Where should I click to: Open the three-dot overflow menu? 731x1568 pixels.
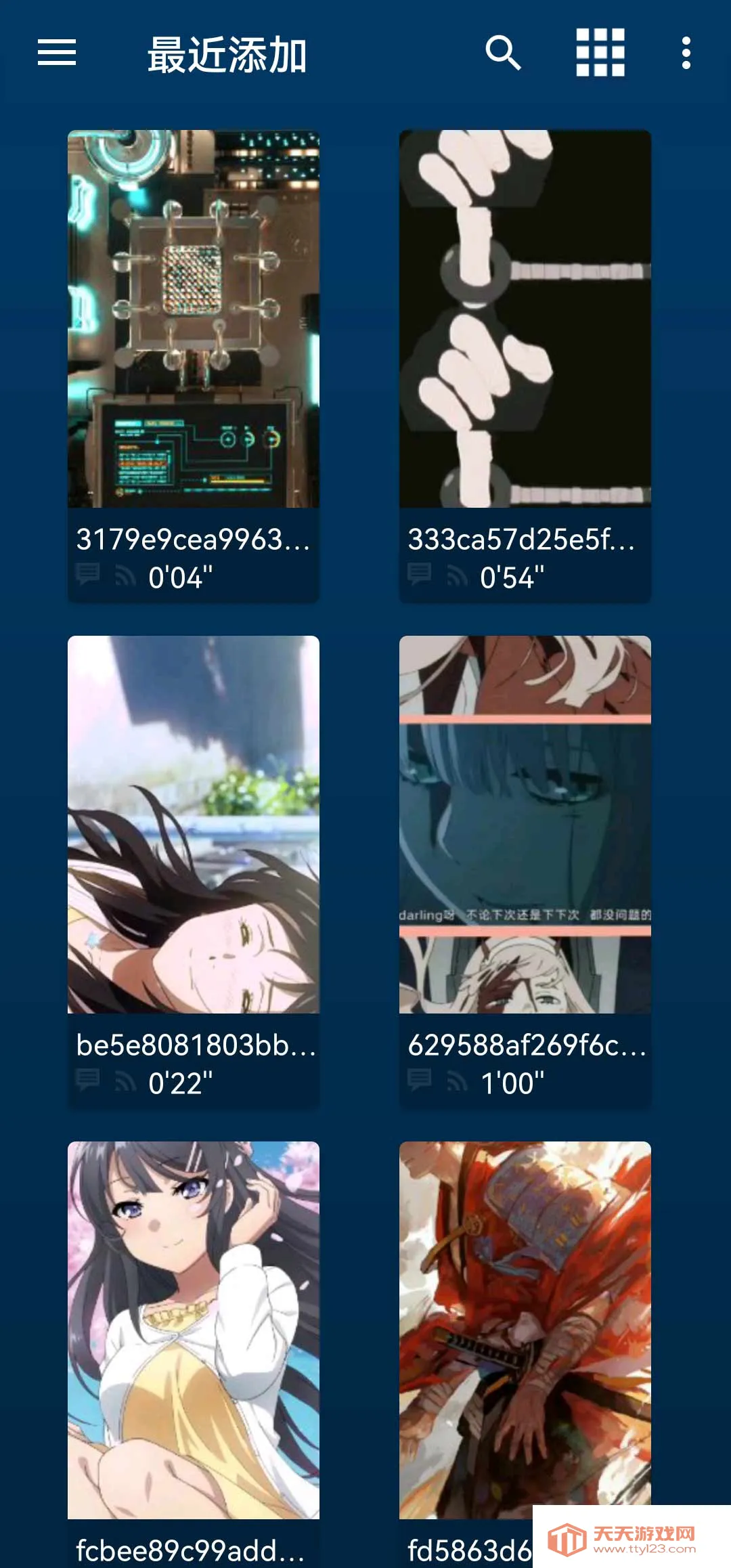(685, 53)
